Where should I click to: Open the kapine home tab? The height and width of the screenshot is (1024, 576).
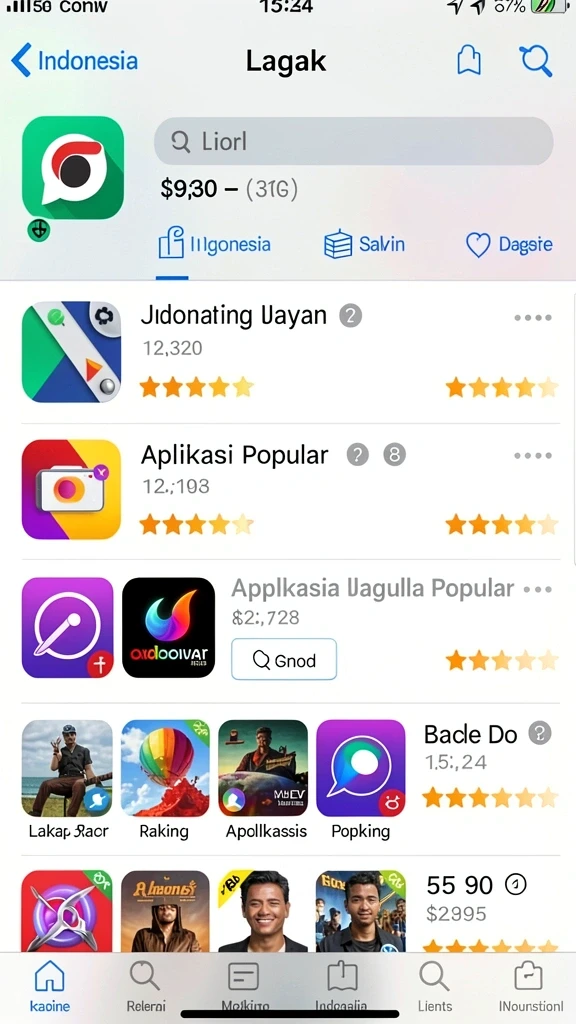click(x=50, y=986)
